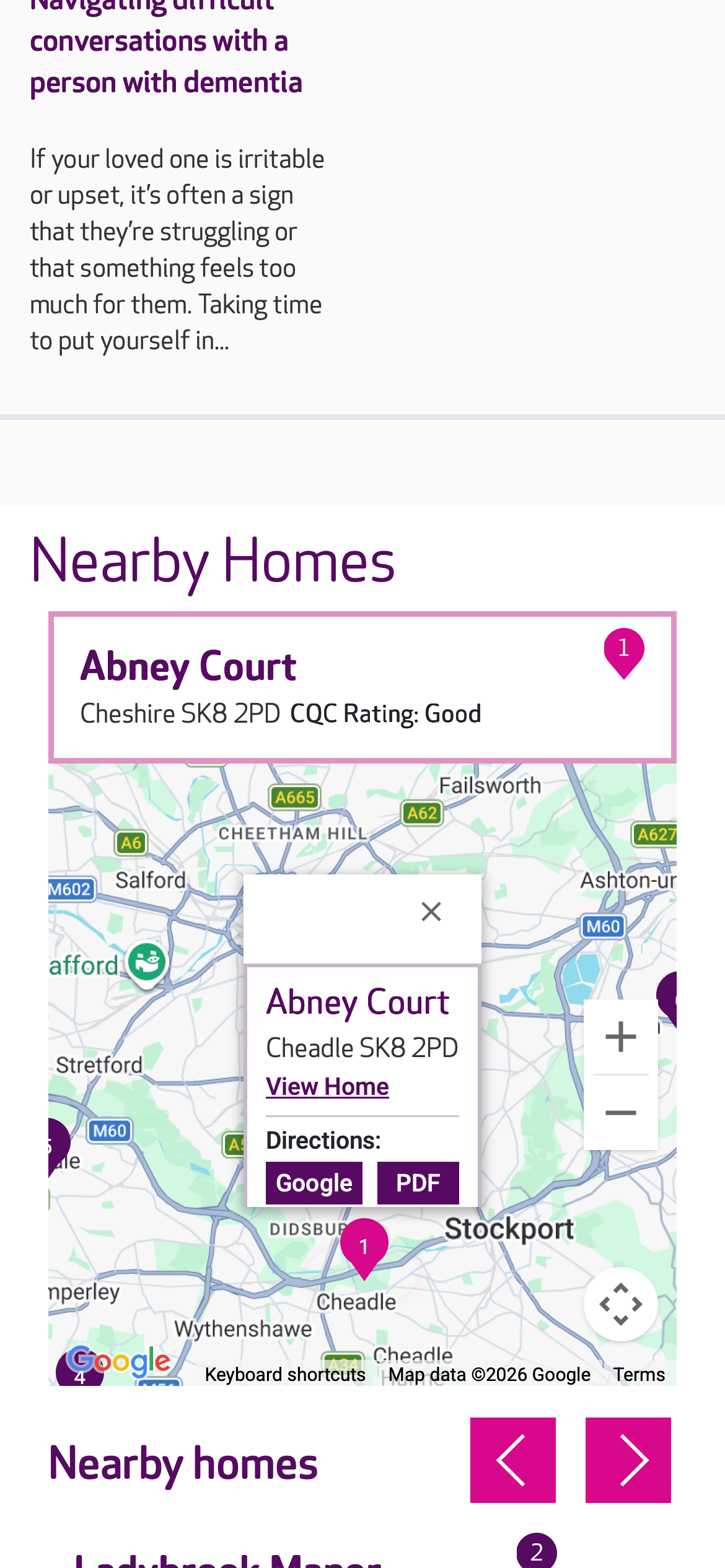
Task: Show next nearby home
Action: (x=628, y=1460)
